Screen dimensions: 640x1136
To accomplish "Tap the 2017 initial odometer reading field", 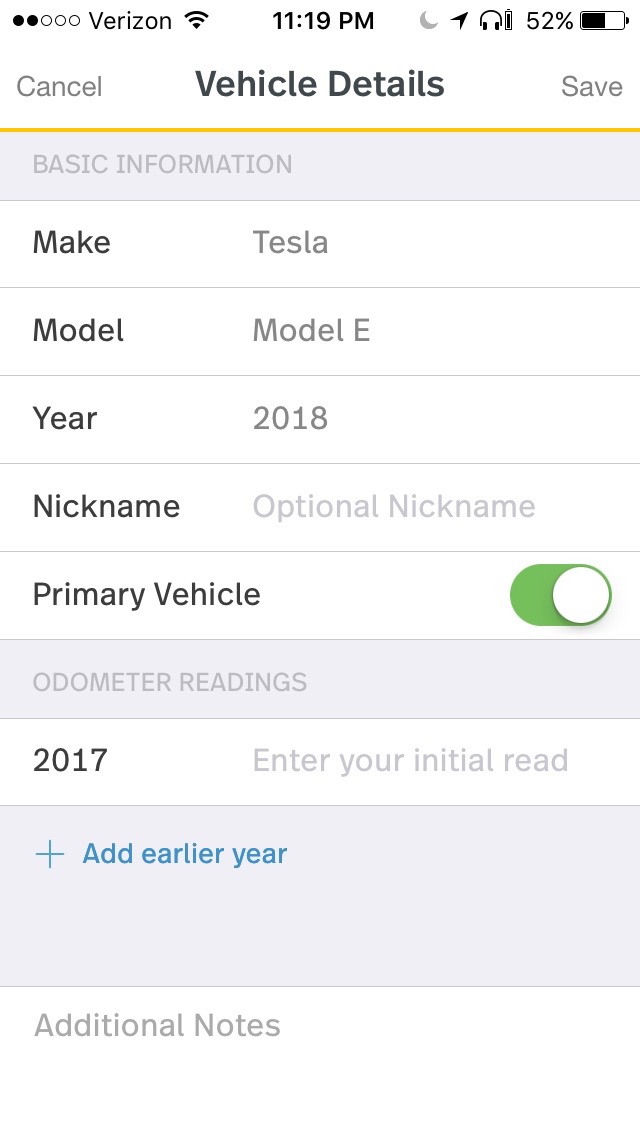I will [410, 761].
